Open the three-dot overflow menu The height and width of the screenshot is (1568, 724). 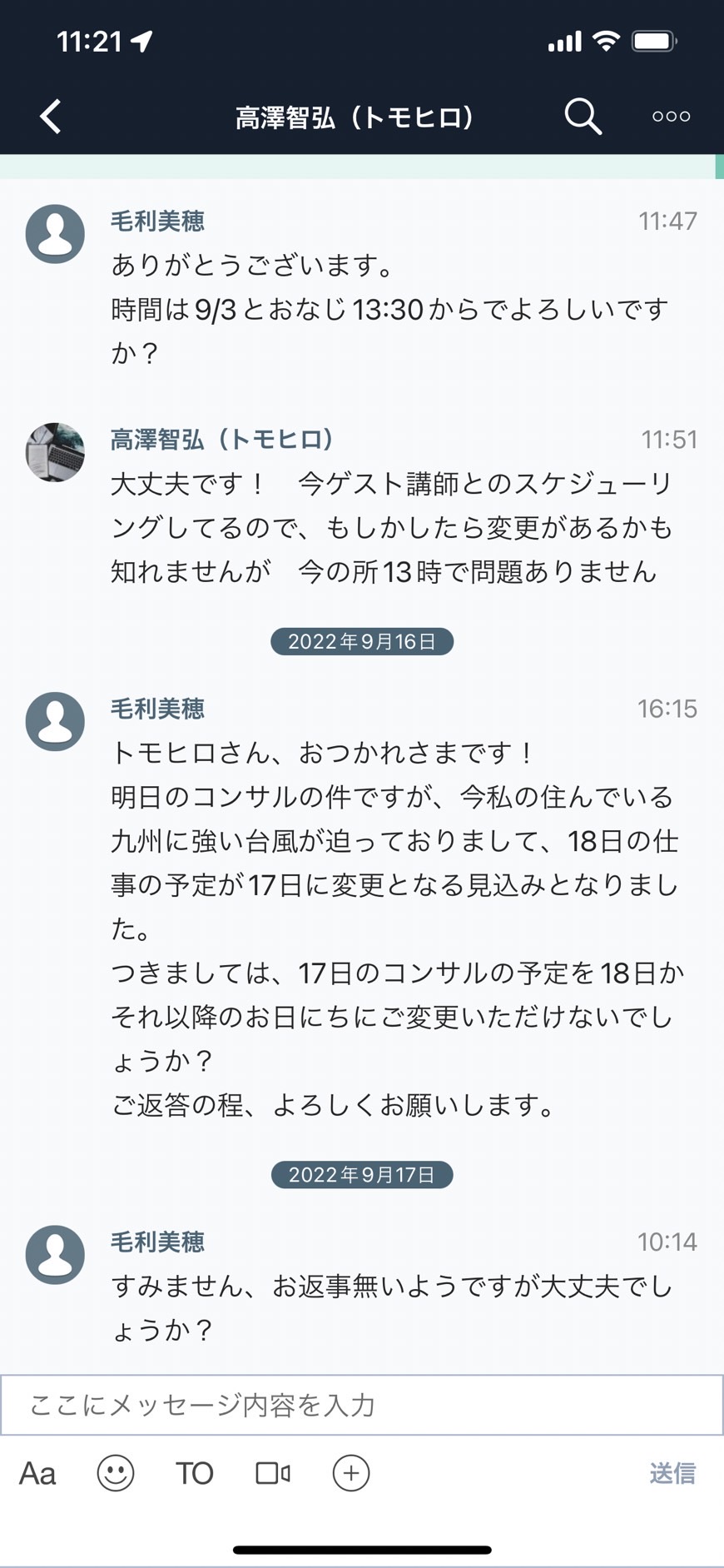[671, 117]
